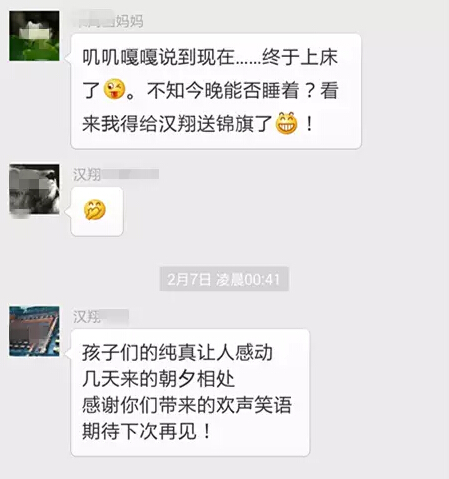Tap avatar next to 孩子们的纯真让人感动 message
Viewport: 449px width, 479px height.
point(34,331)
